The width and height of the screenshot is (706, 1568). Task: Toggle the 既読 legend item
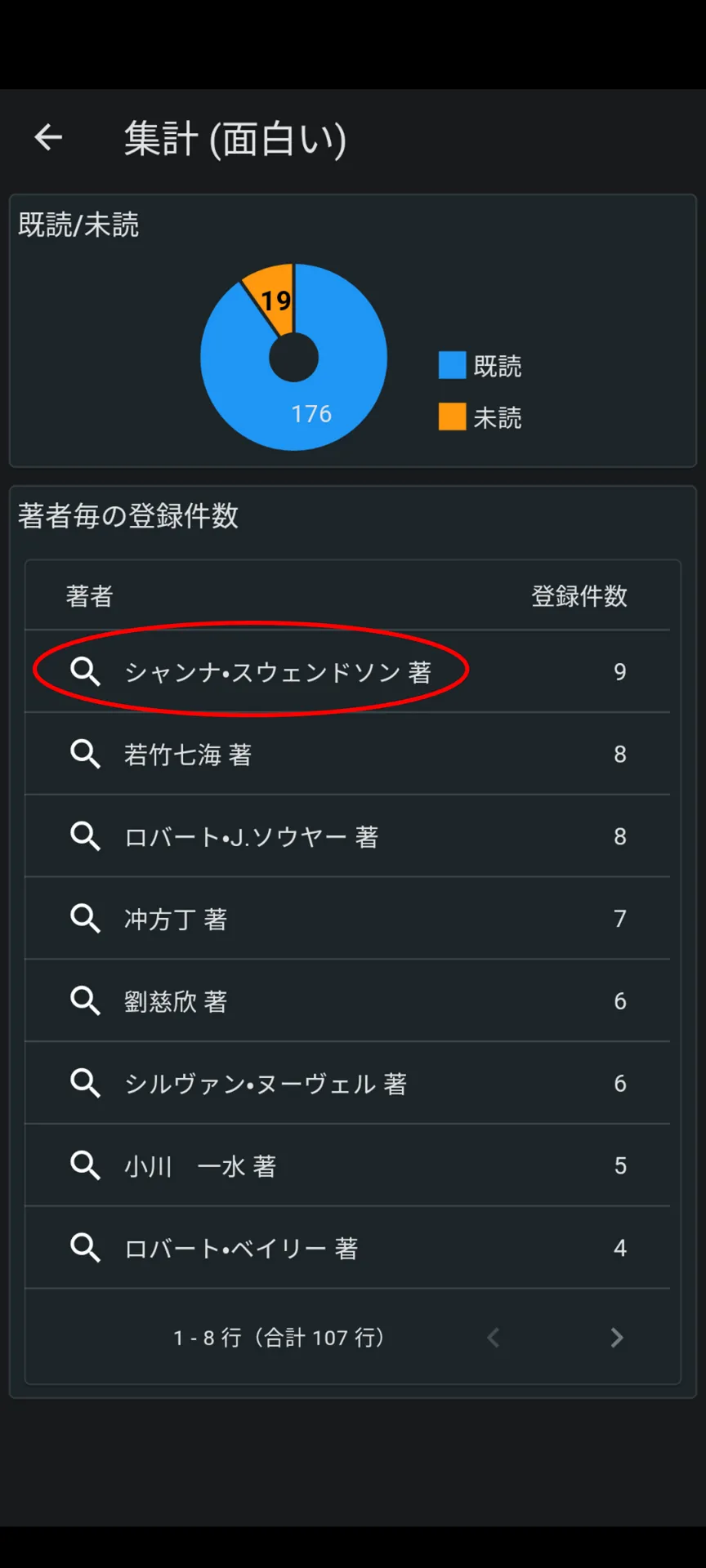[480, 365]
